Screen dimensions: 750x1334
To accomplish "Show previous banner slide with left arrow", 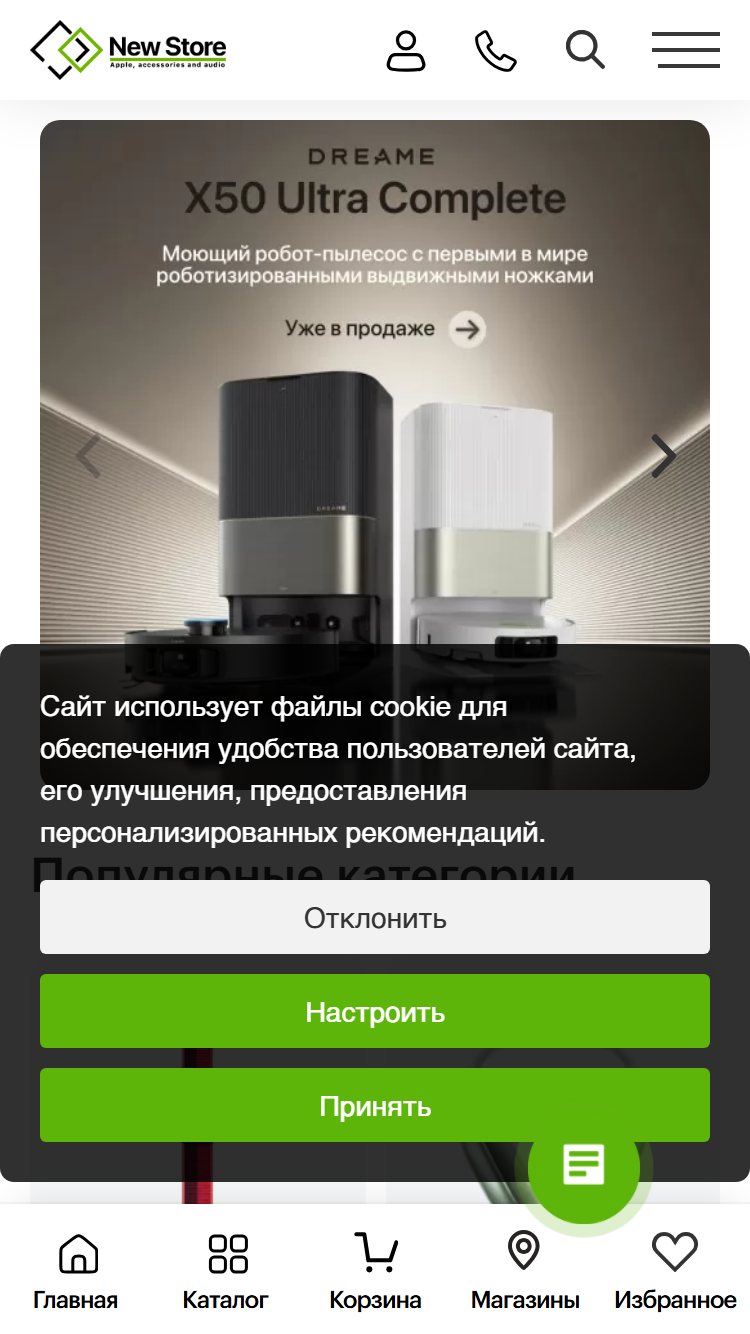I will pyautogui.click(x=88, y=456).
